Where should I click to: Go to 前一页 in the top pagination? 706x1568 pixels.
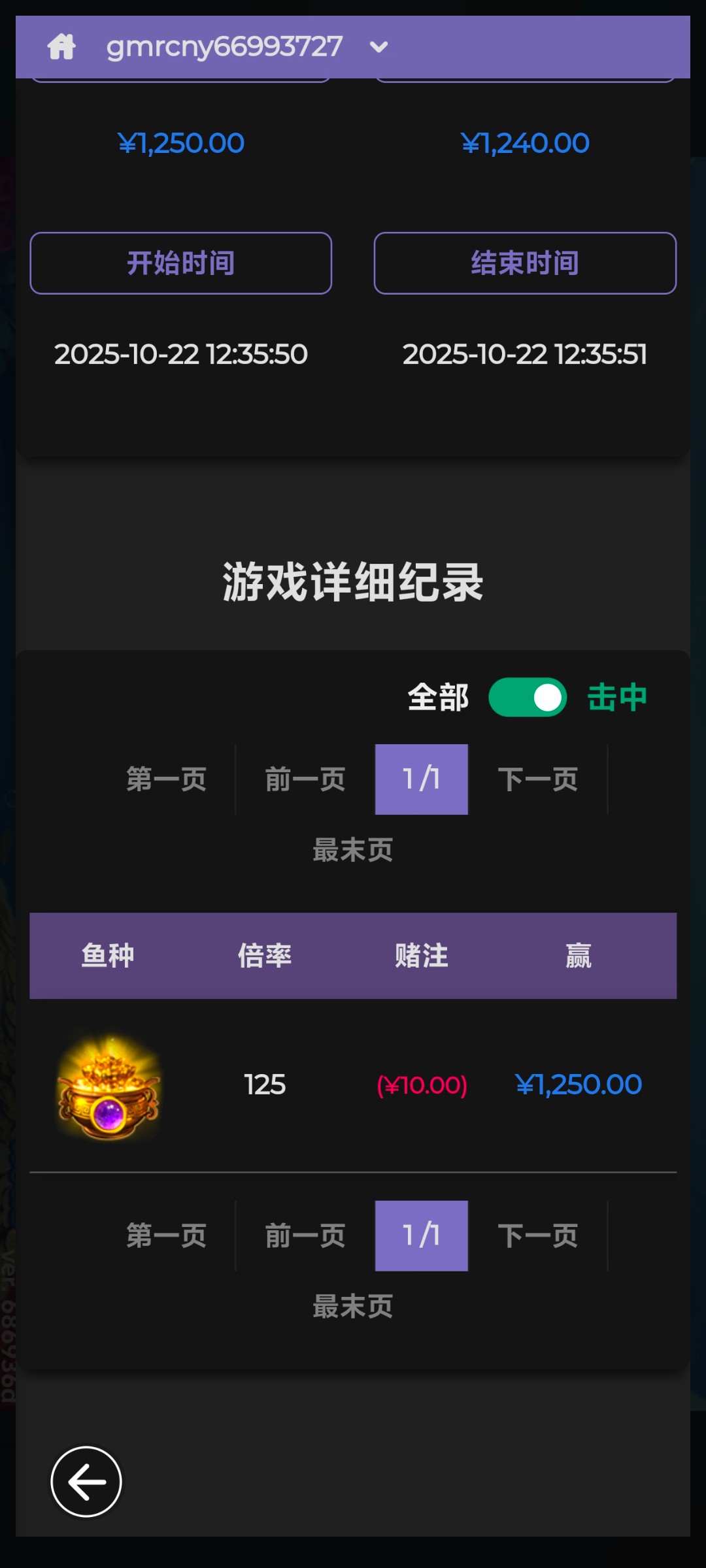[305, 779]
